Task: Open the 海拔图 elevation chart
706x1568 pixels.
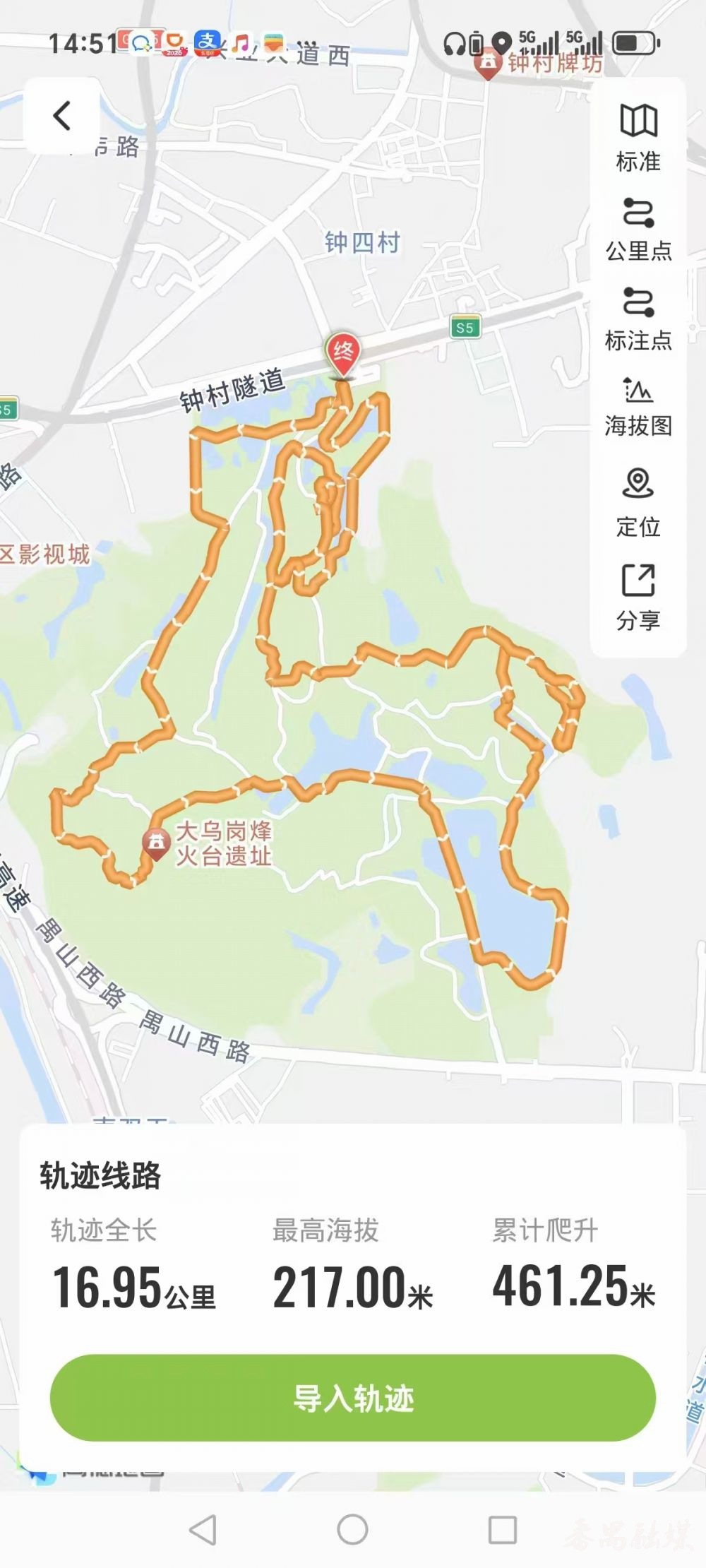Action: [638, 407]
